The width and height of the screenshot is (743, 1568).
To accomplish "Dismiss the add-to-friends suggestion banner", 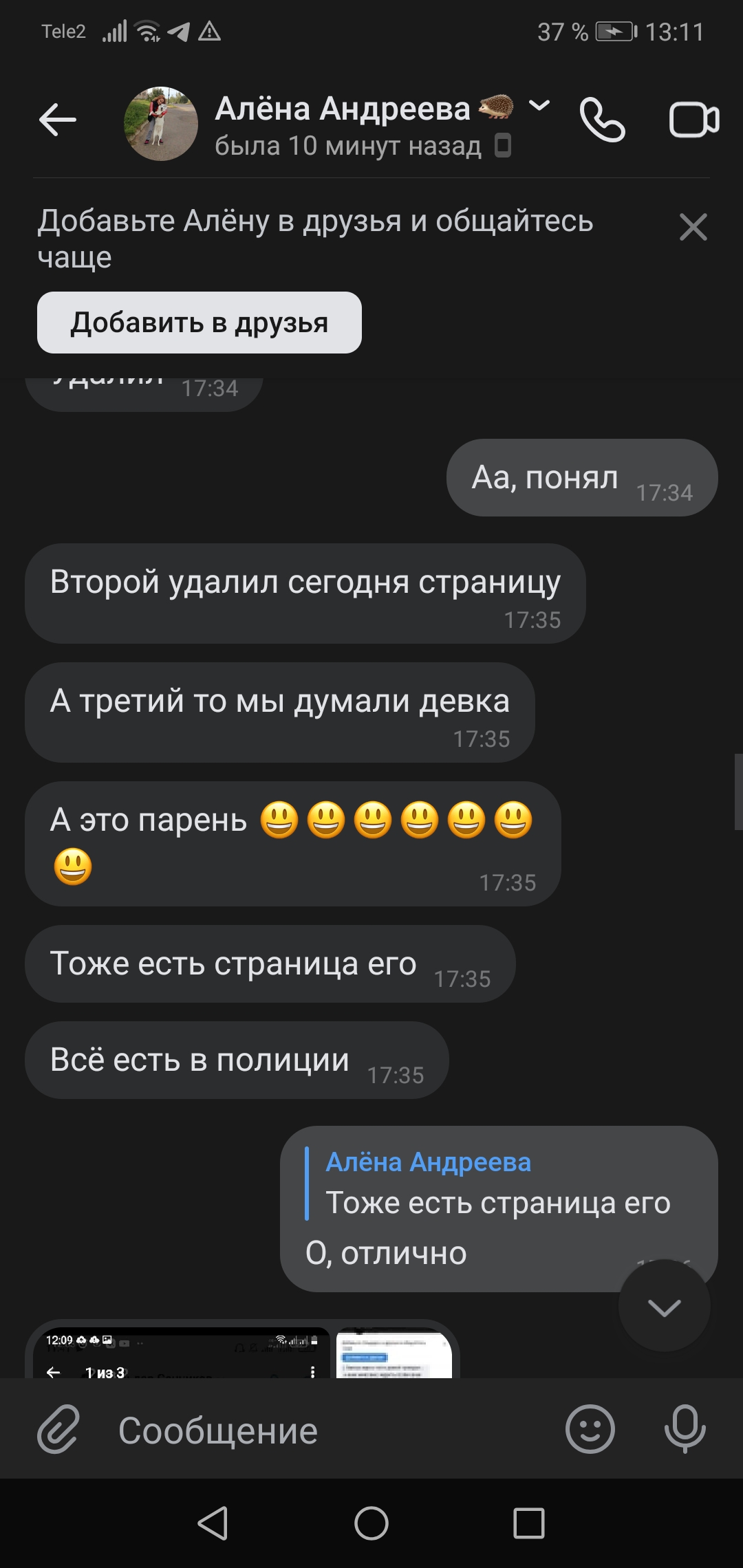I will [693, 227].
